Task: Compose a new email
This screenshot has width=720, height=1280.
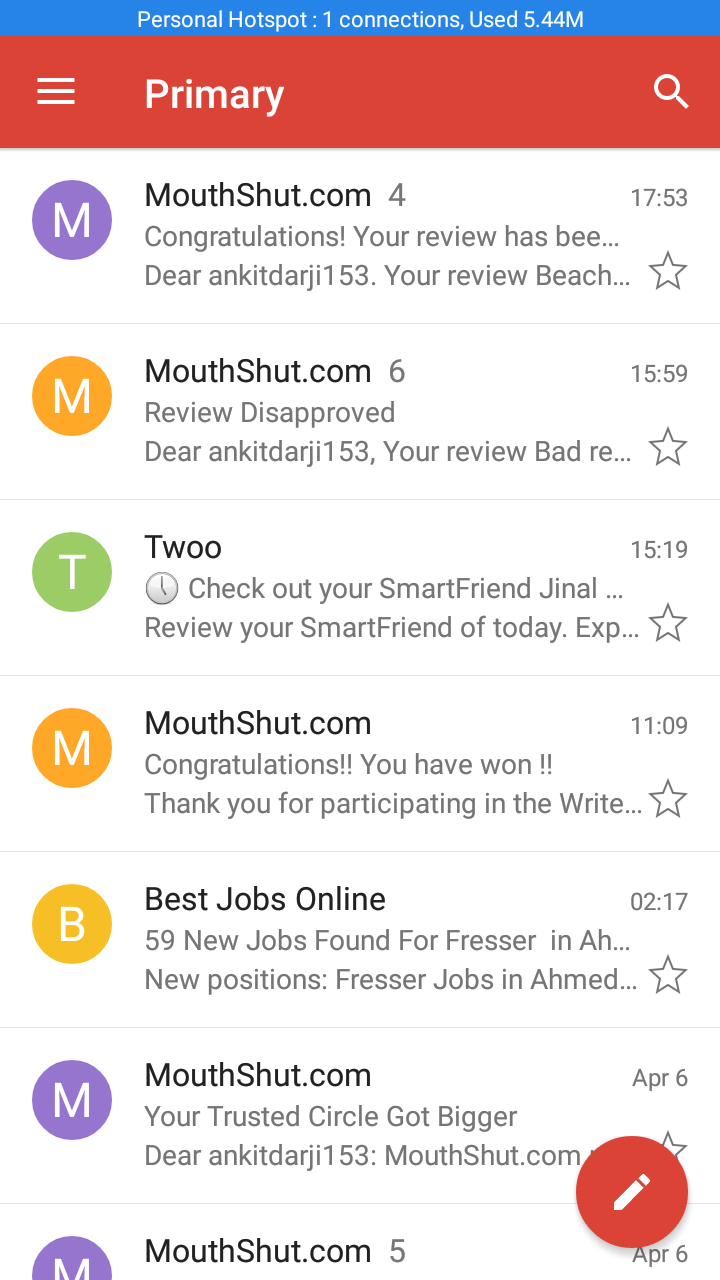Action: tap(631, 1192)
